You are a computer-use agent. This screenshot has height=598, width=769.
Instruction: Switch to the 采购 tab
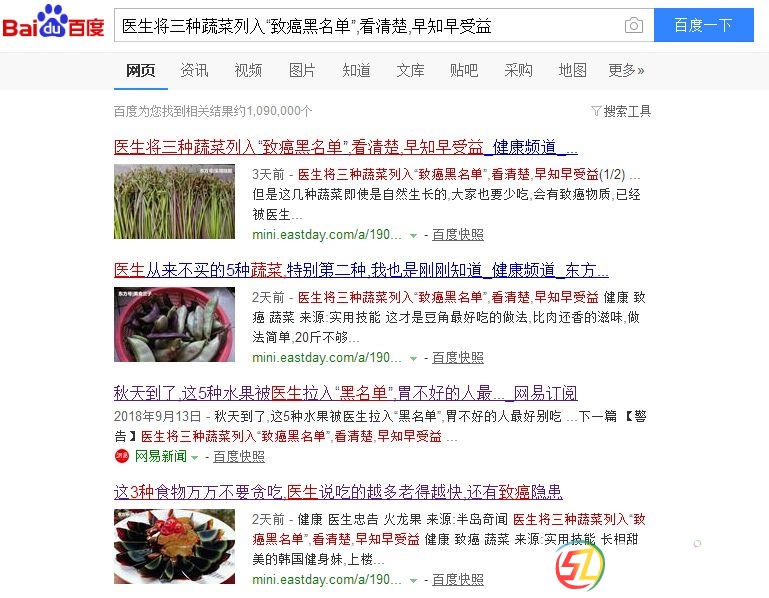(518, 70)
